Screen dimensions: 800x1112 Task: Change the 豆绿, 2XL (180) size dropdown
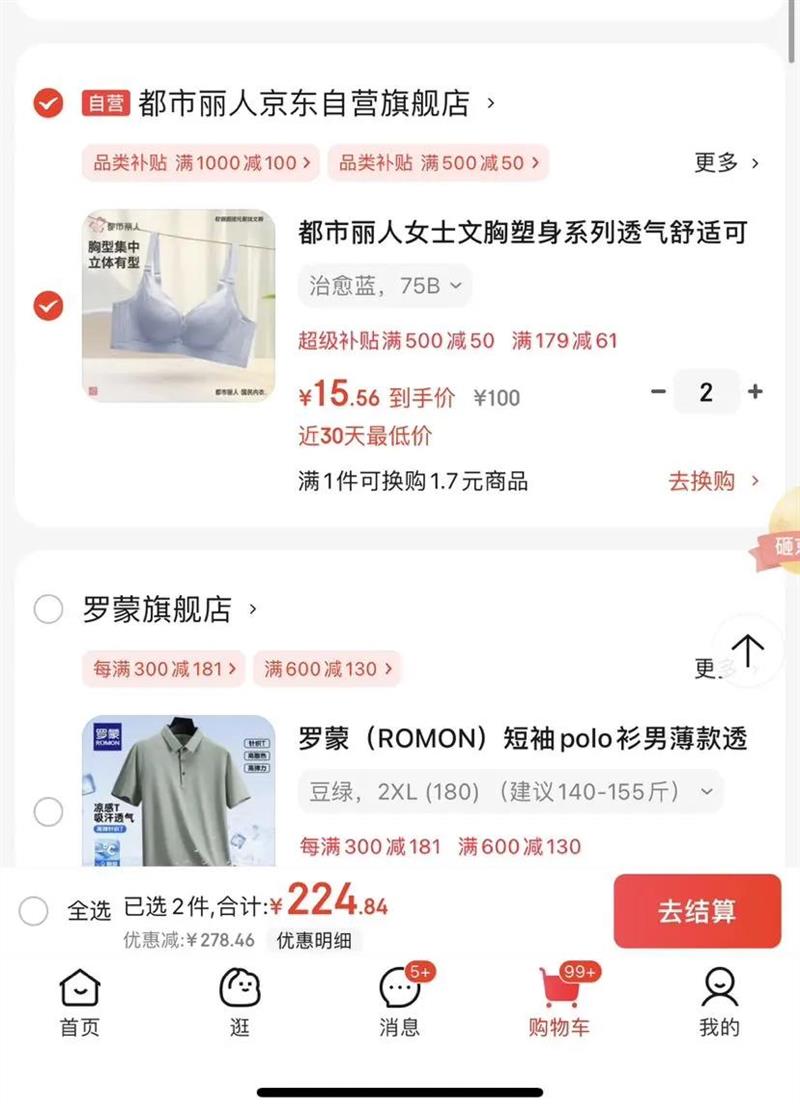pos(511,791)
